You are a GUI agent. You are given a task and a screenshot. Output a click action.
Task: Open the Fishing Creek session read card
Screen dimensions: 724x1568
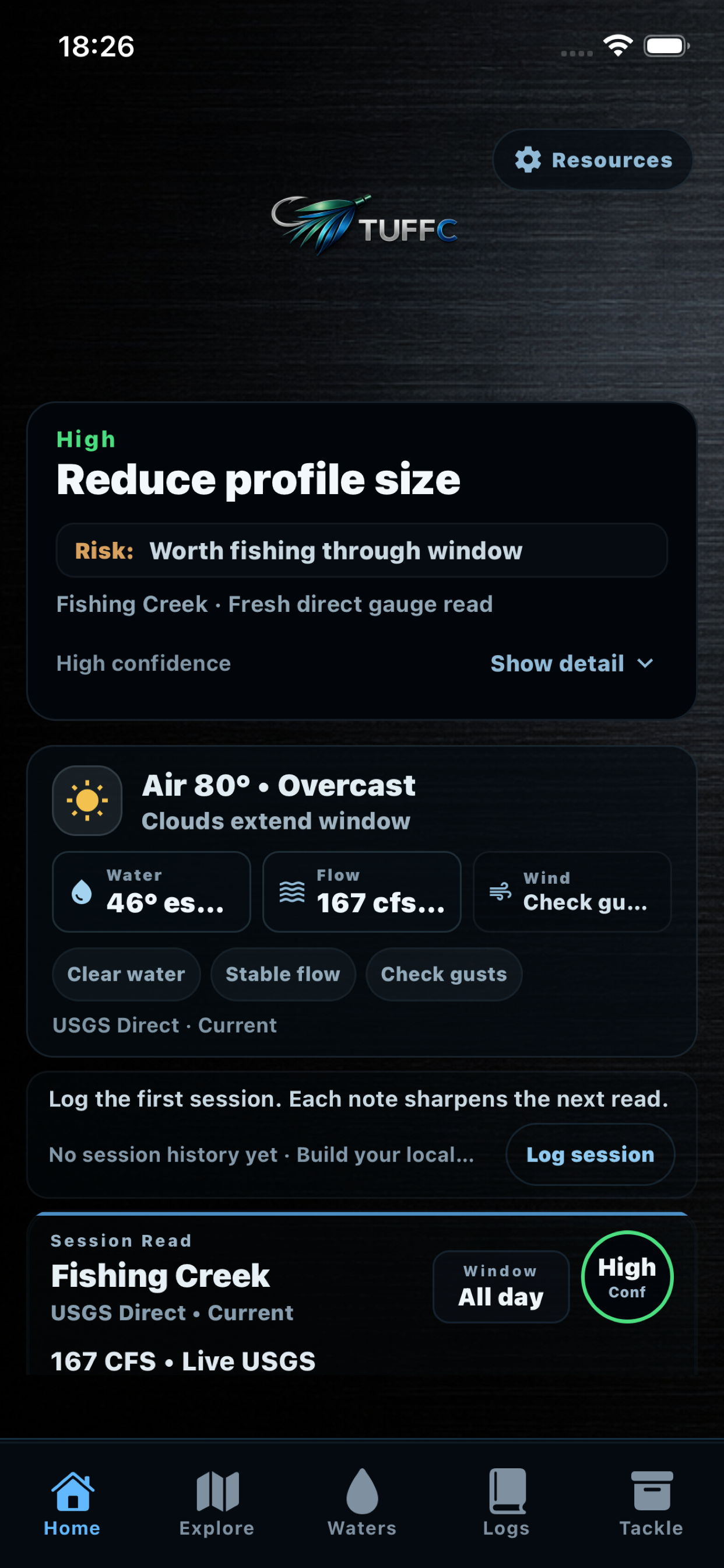(x=361, y=1293)
